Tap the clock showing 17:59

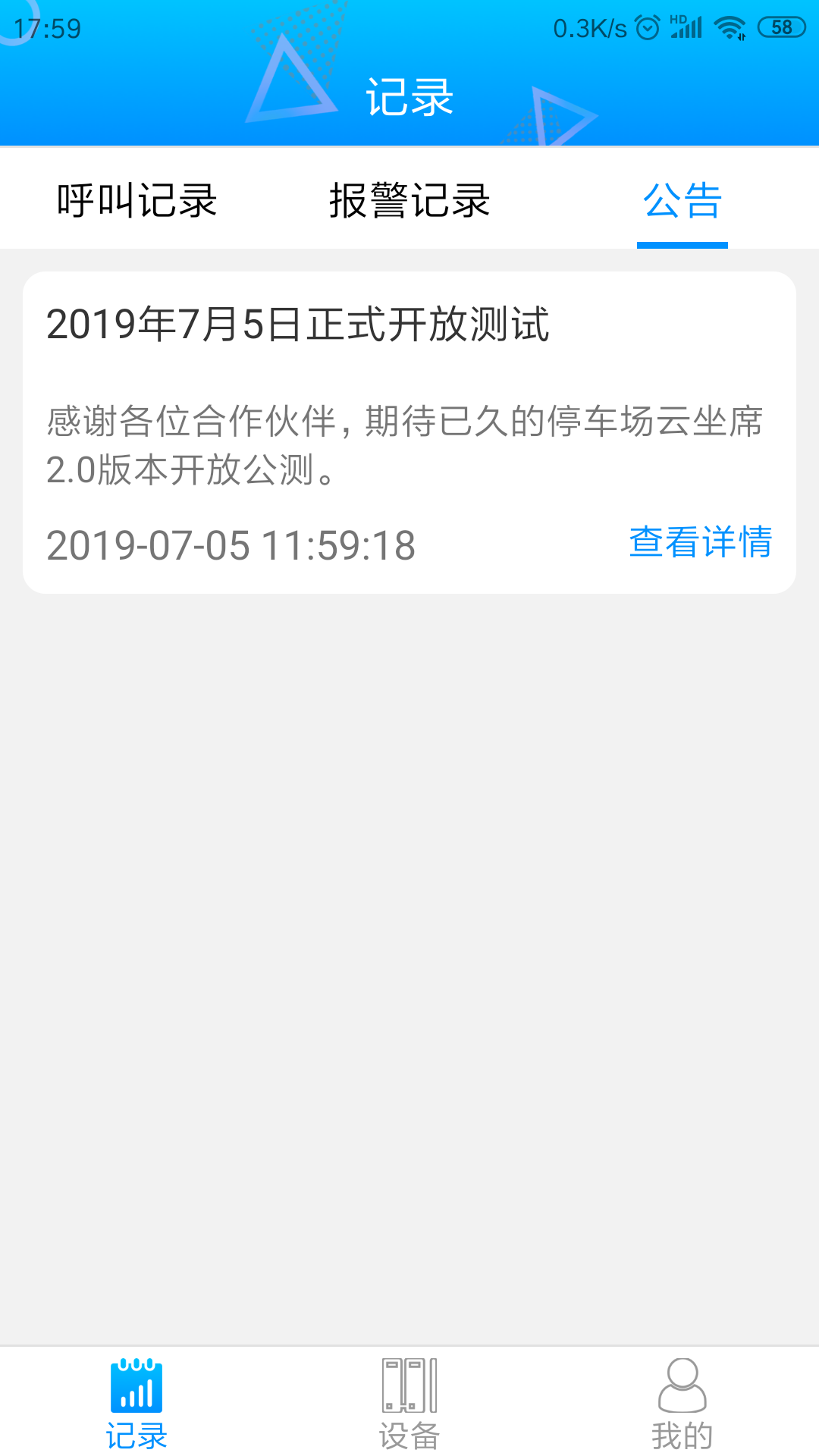[47, 27]
